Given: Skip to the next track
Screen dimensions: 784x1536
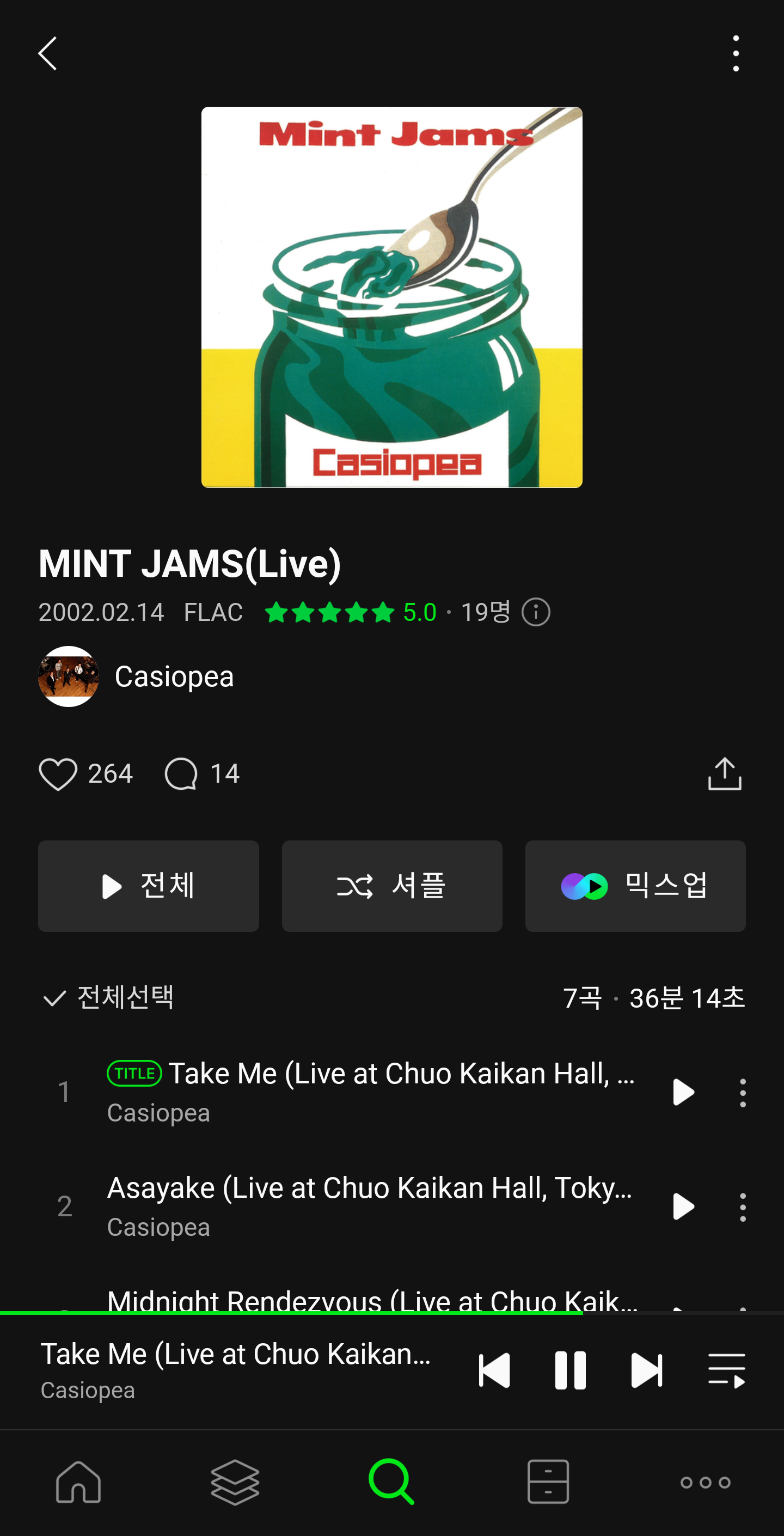Looking at the screenshot, I should [646, 1370].
